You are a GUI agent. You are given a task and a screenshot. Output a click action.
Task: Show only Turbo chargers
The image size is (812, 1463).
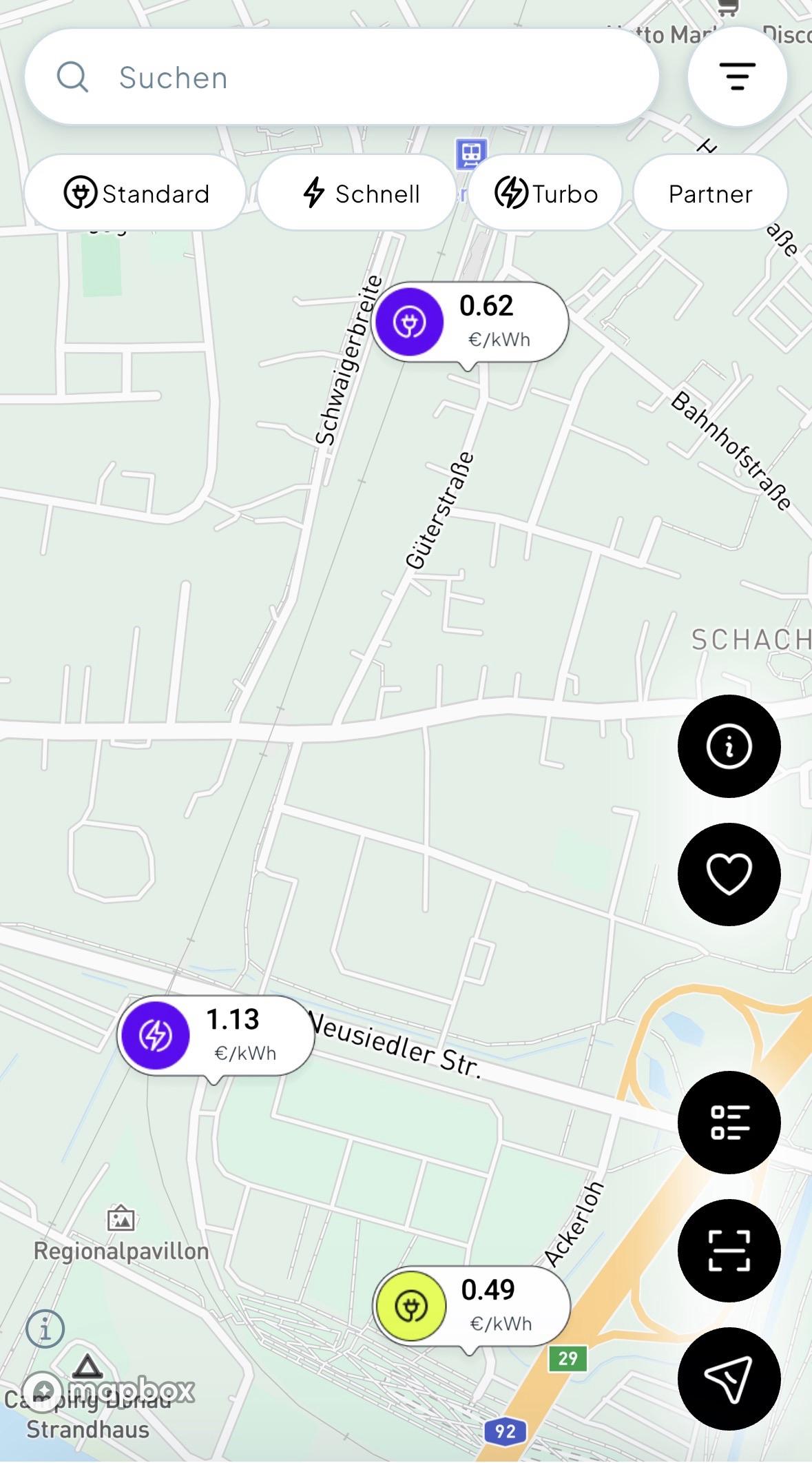(x=545, y=194)
